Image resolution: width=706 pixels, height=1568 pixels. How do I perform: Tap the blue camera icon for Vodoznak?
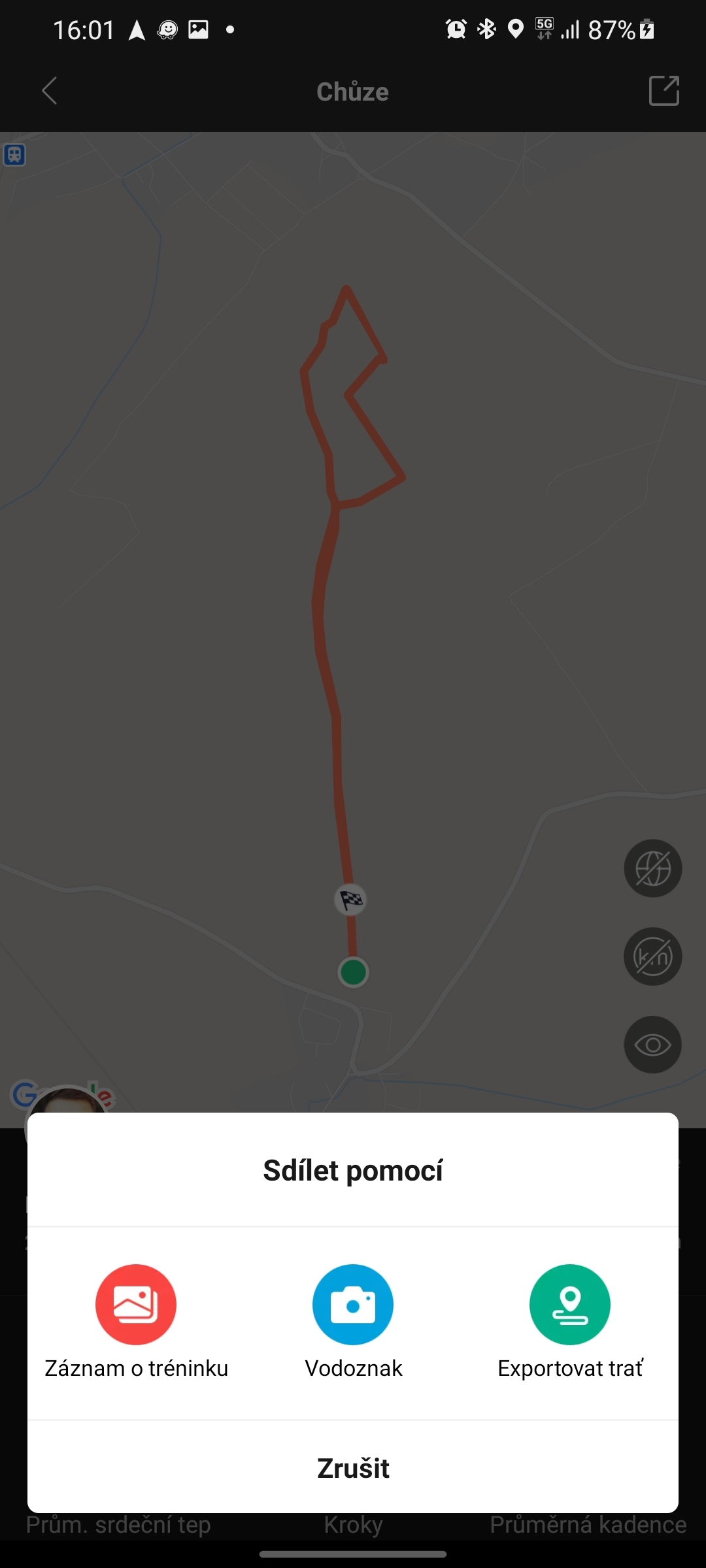[x=353, y=1304]
